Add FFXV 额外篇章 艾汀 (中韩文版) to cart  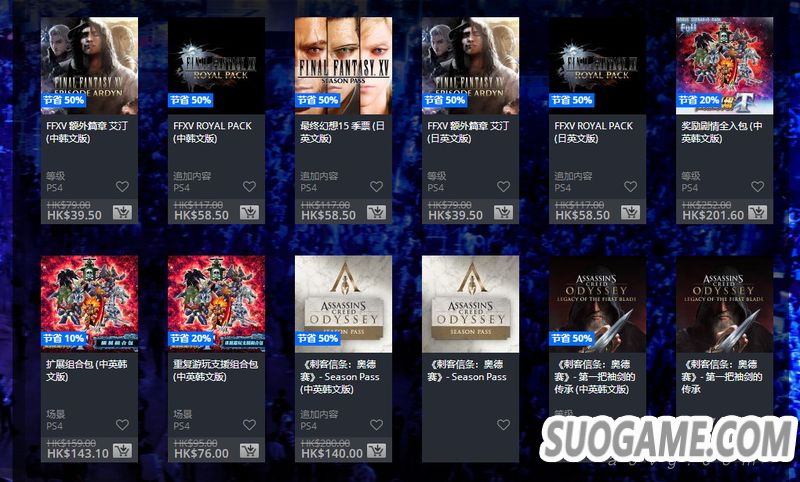[x=122, y=213]
